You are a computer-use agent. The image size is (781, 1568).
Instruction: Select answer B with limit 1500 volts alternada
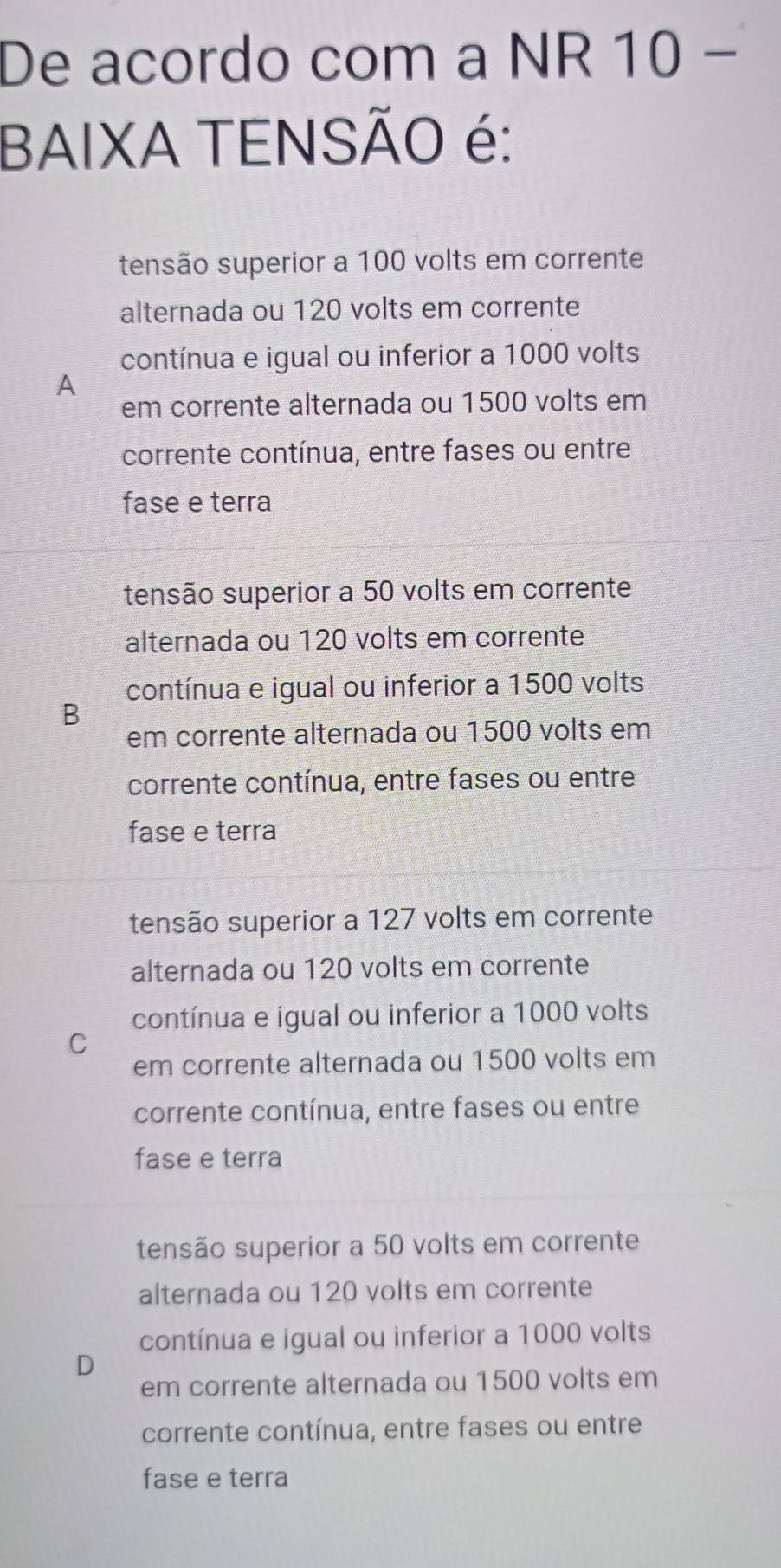pos(386,709)
